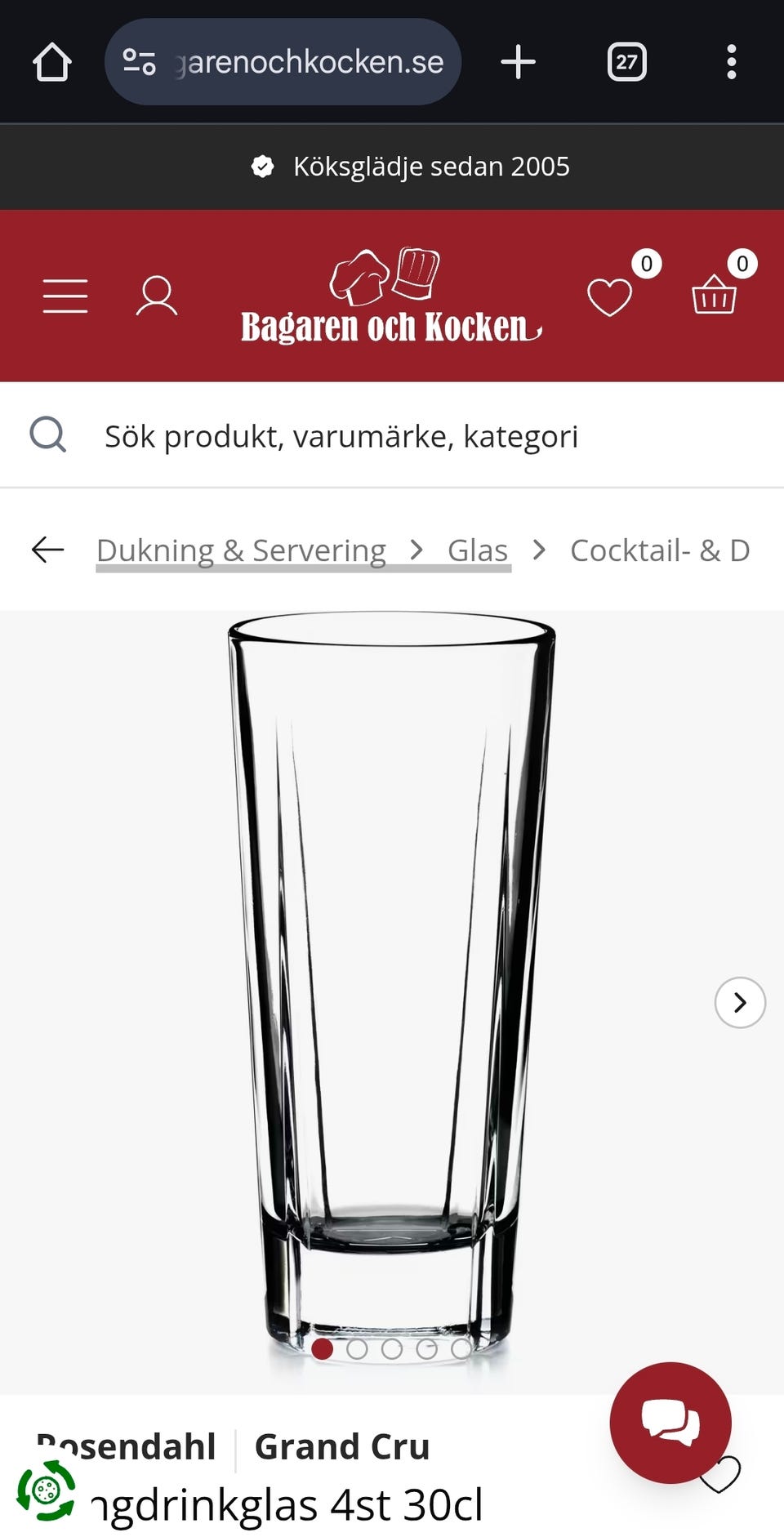Open the shopping basket
This screenshot has width=784, height=1537.
point(715,295)
